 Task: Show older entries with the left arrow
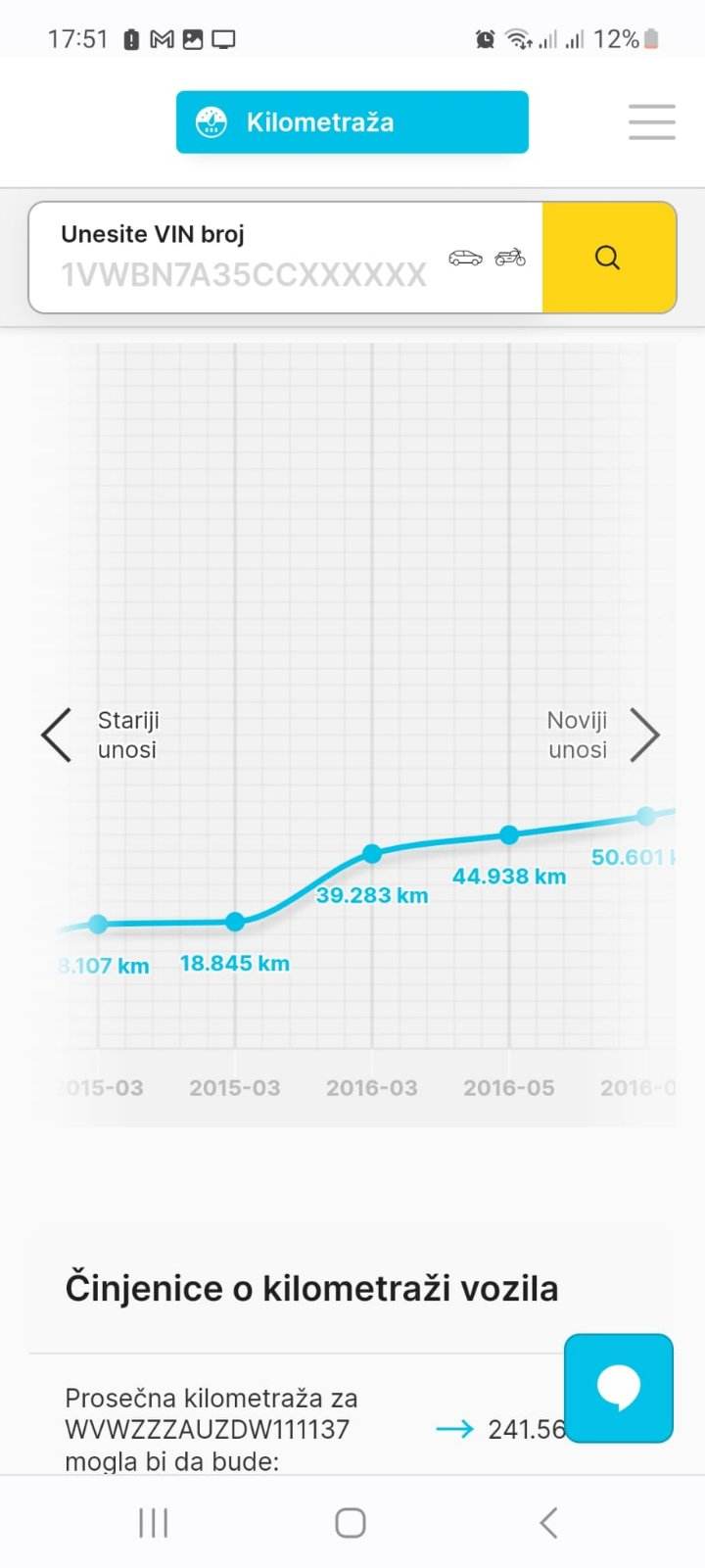(x=57, y=735)
